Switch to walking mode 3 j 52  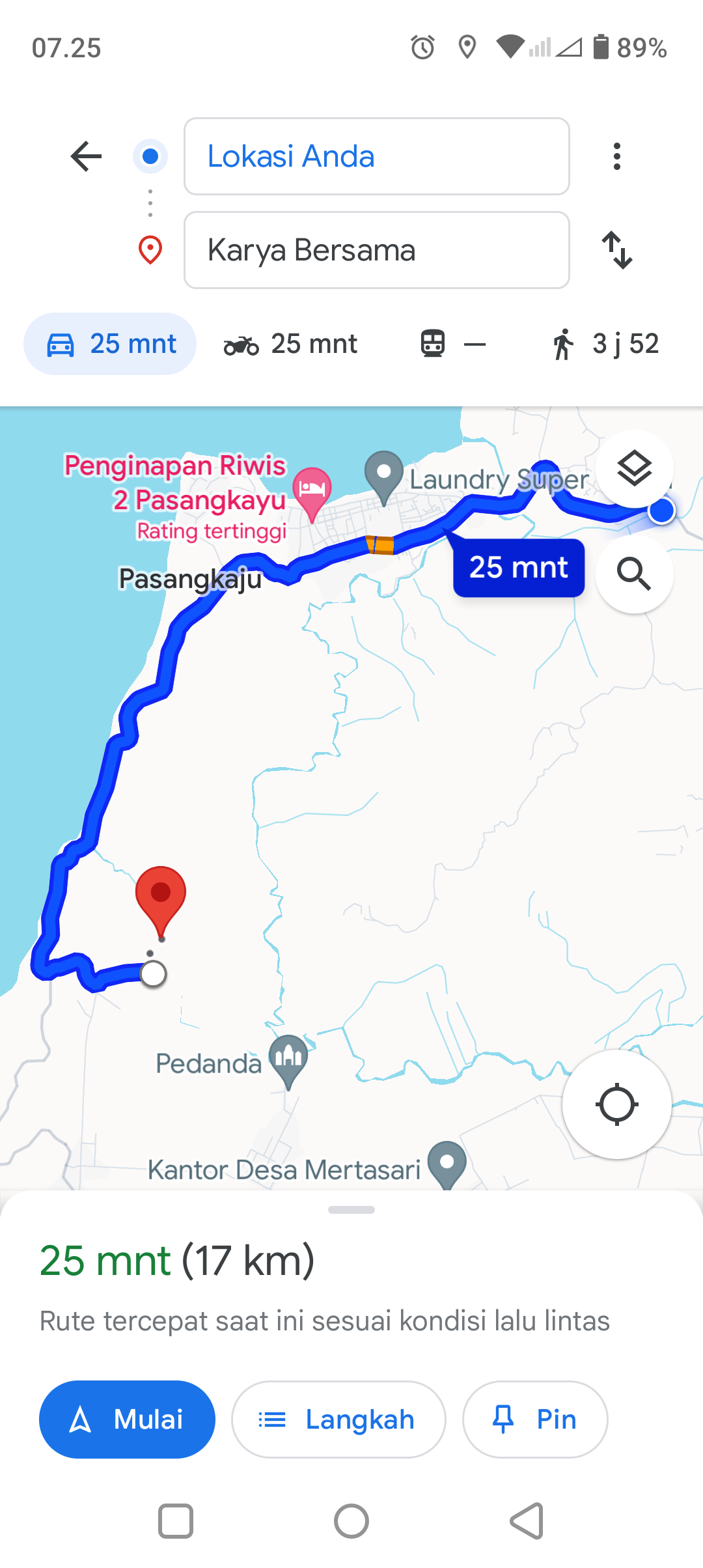(x=605, y=344)
